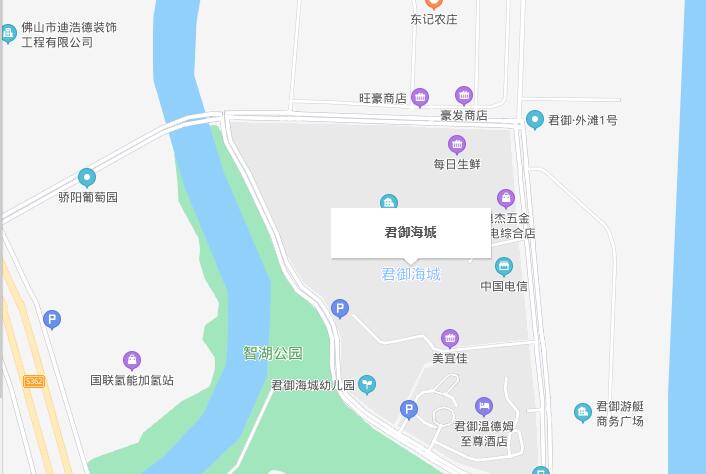The height and width of the screenshot is (474, 706).
Task: Open the 豪发商店 shop marker
Action: [464, 96]
